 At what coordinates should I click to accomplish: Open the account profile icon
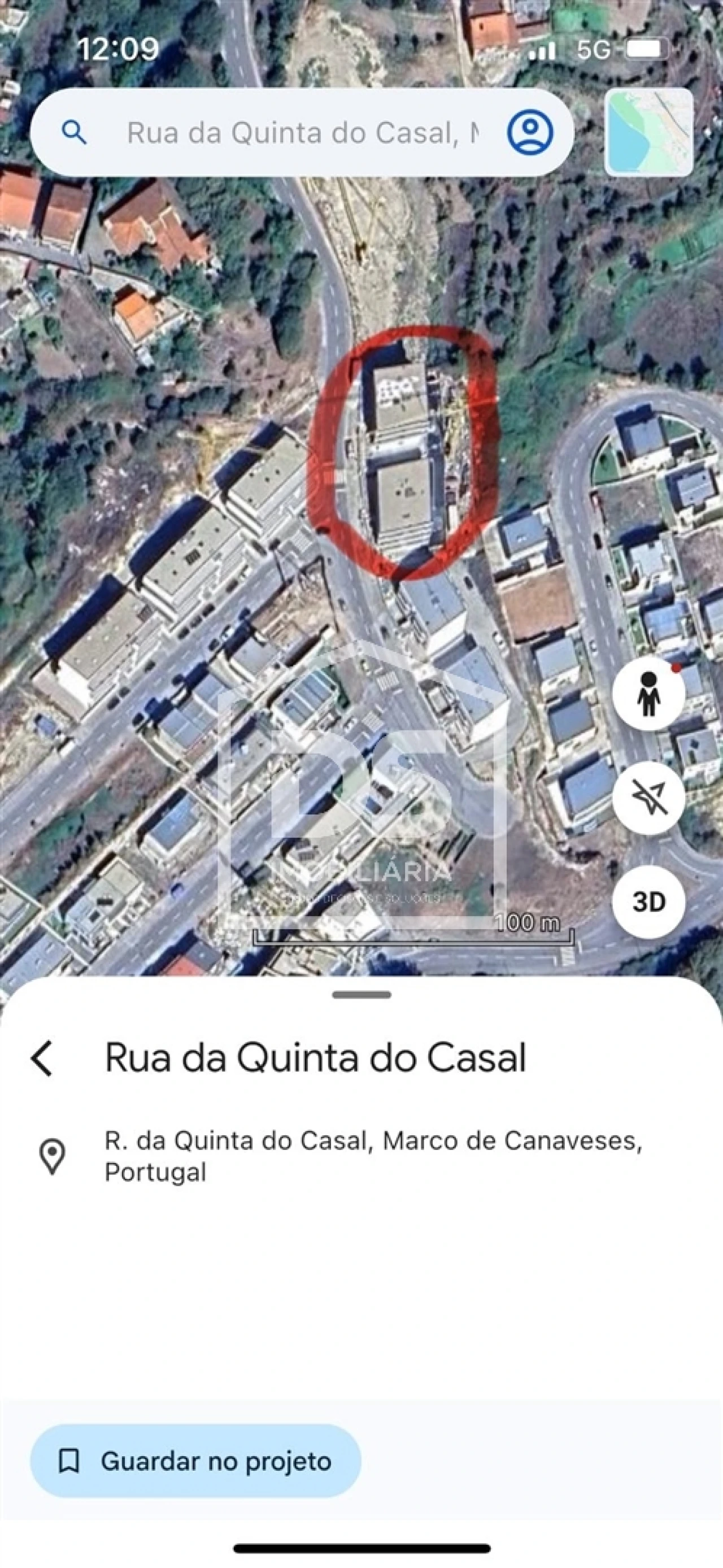(531, 133)
